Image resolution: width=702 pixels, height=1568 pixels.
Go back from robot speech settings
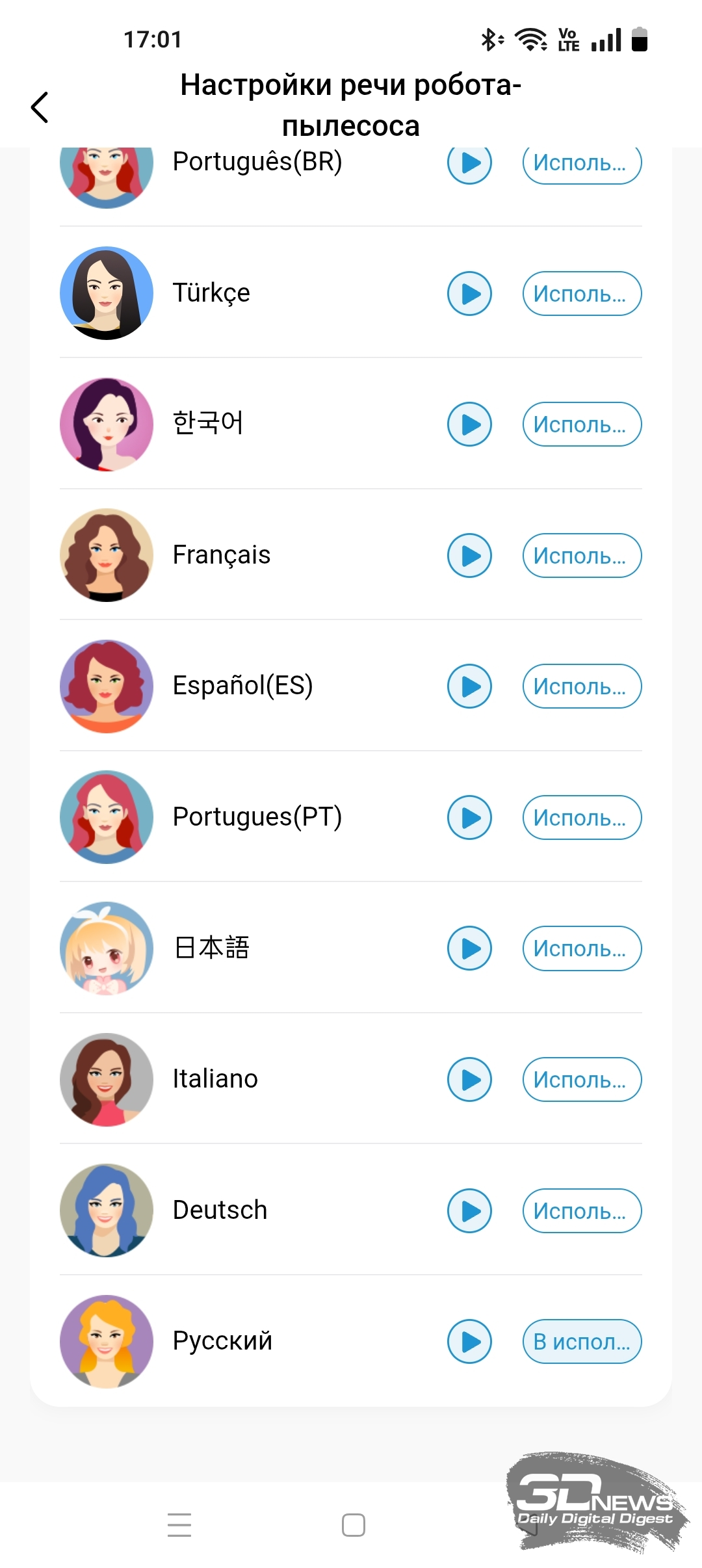coord(40,107)
